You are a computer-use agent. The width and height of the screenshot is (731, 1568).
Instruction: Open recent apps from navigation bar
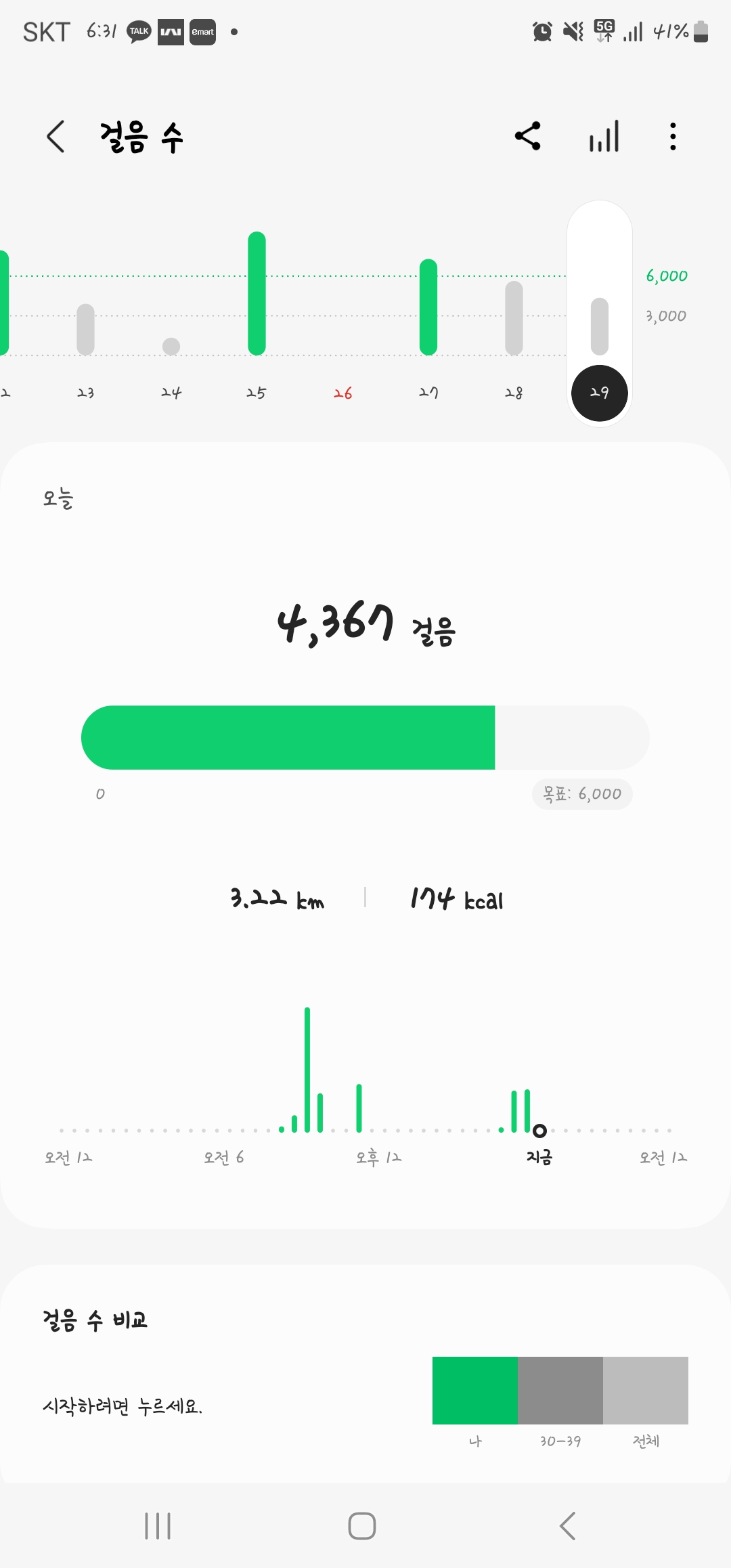158,1526
